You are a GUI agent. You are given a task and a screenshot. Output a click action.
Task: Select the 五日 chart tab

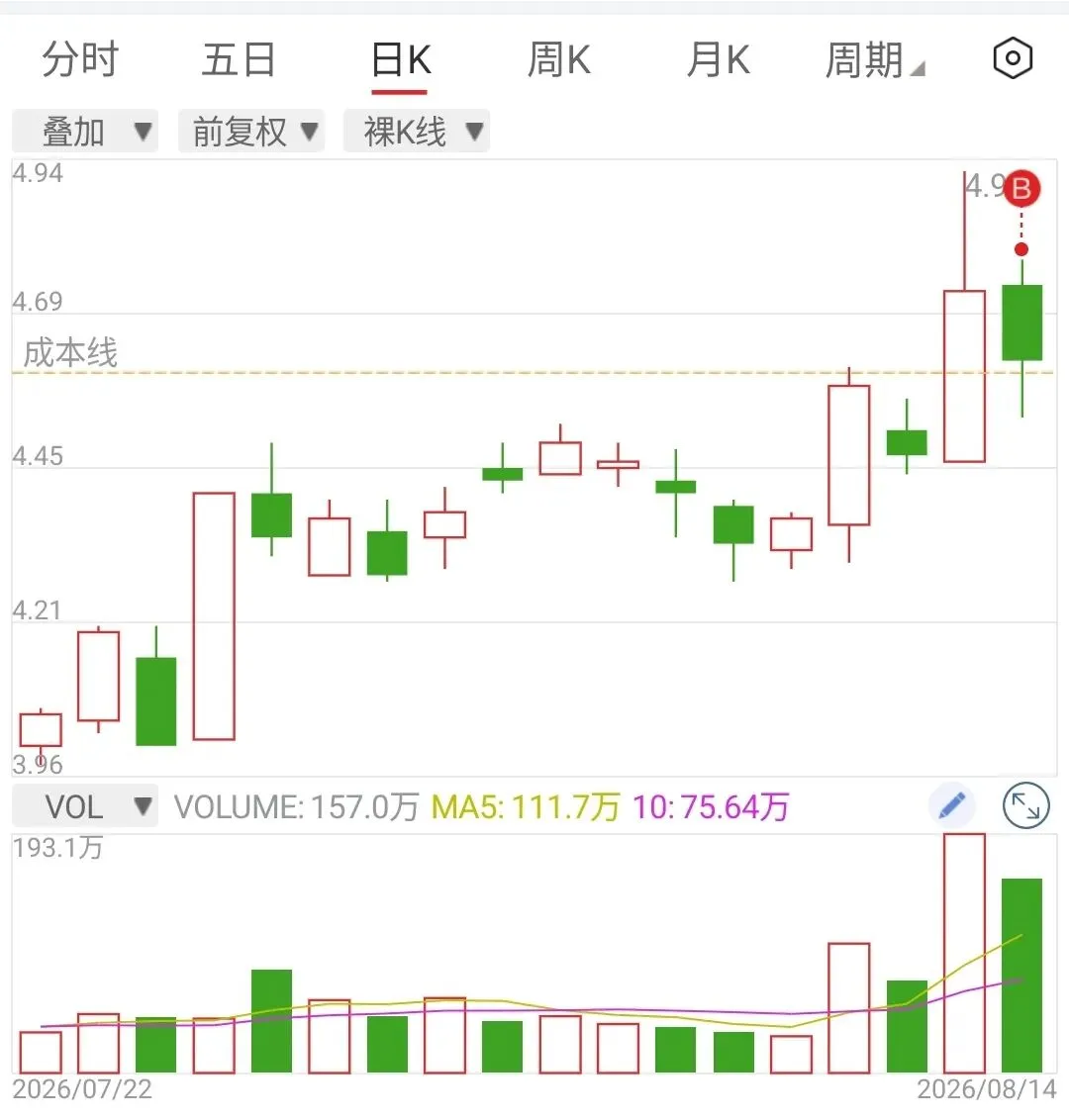point(239,59)
